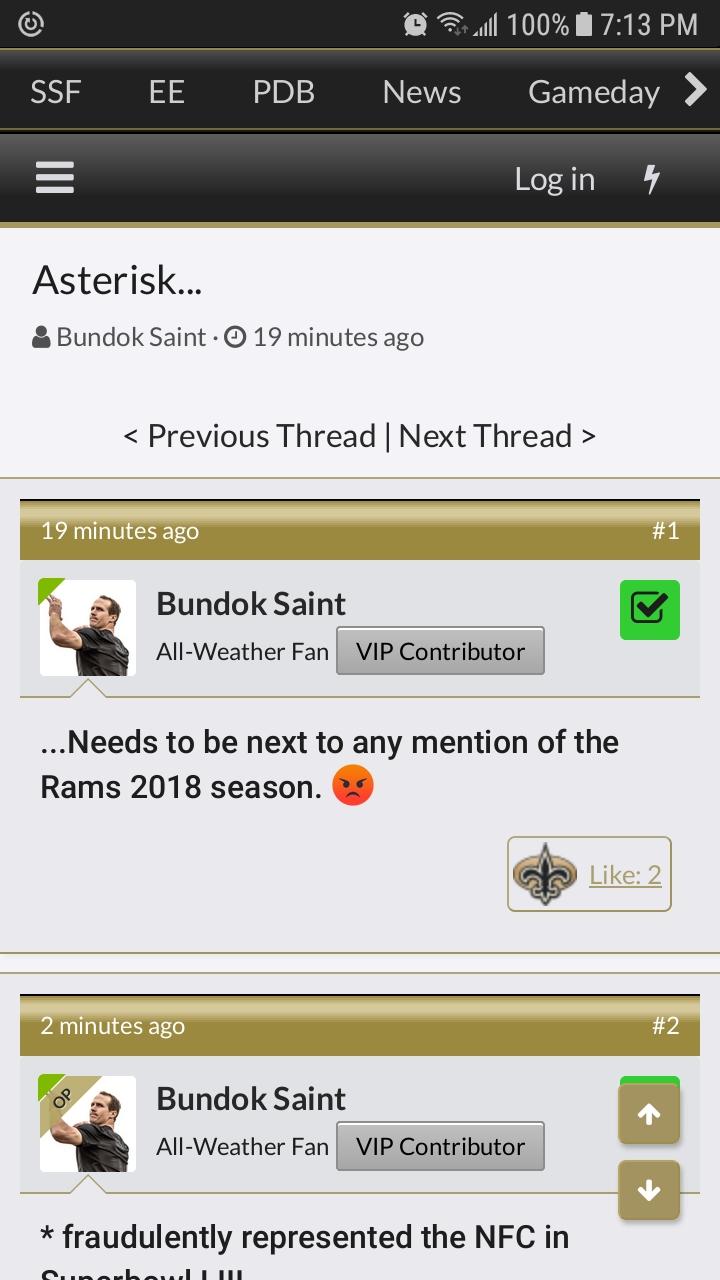720x1280 pixels.
Task: Go to the Next Thread
Action: click(497, 436)
